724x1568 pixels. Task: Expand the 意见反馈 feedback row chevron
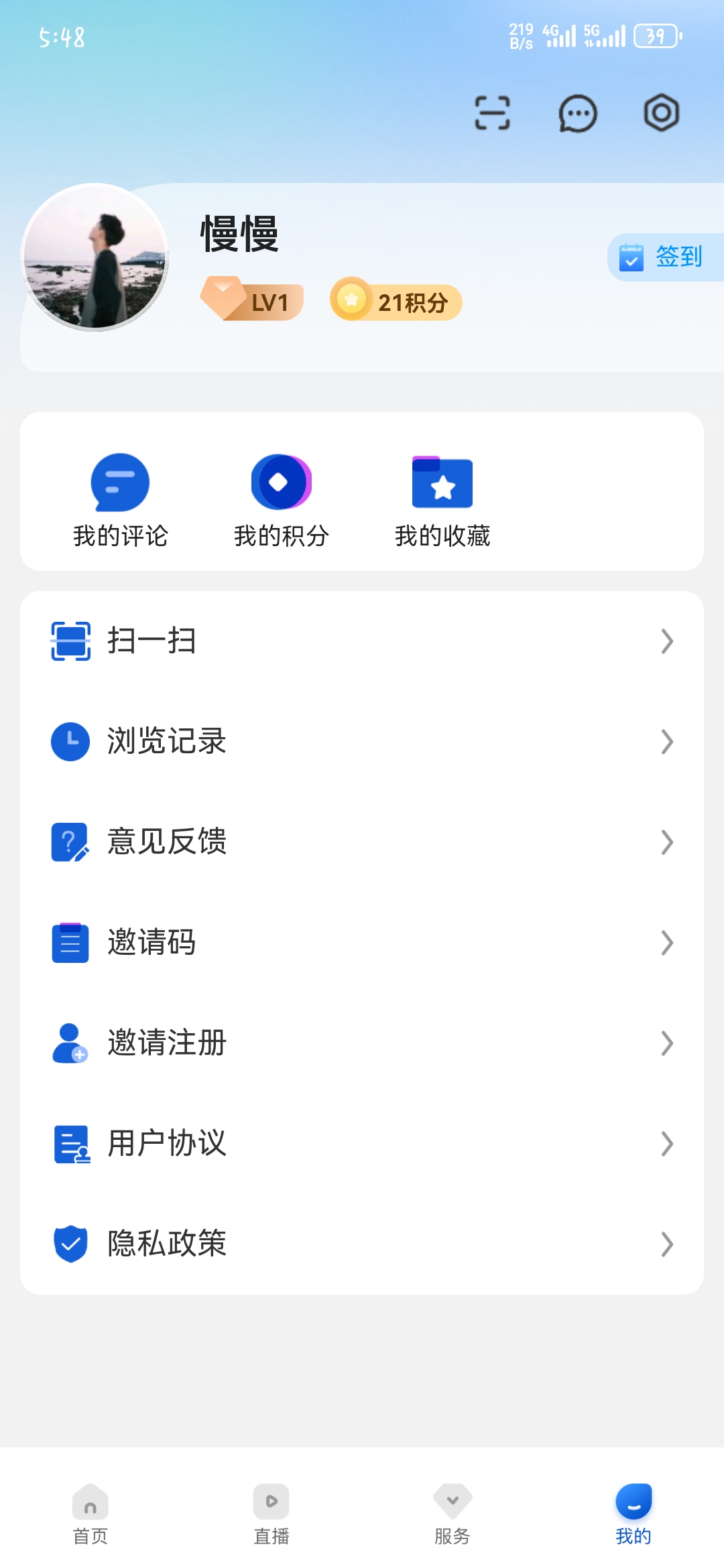[666, 842]
